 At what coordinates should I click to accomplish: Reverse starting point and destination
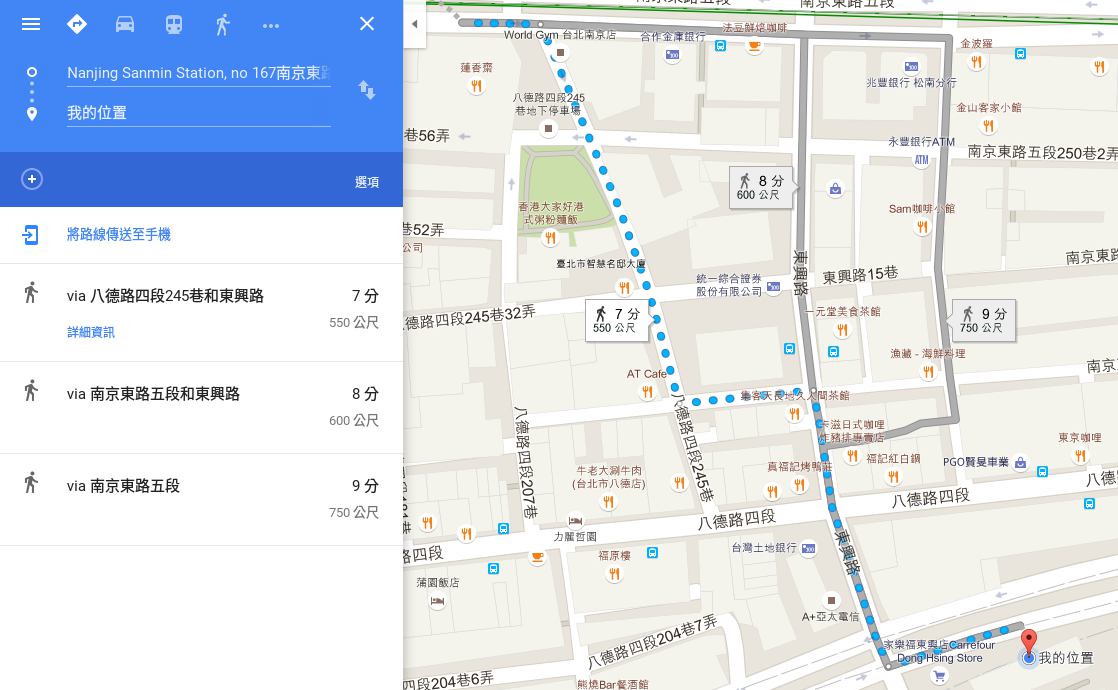[x=367, y=91]
